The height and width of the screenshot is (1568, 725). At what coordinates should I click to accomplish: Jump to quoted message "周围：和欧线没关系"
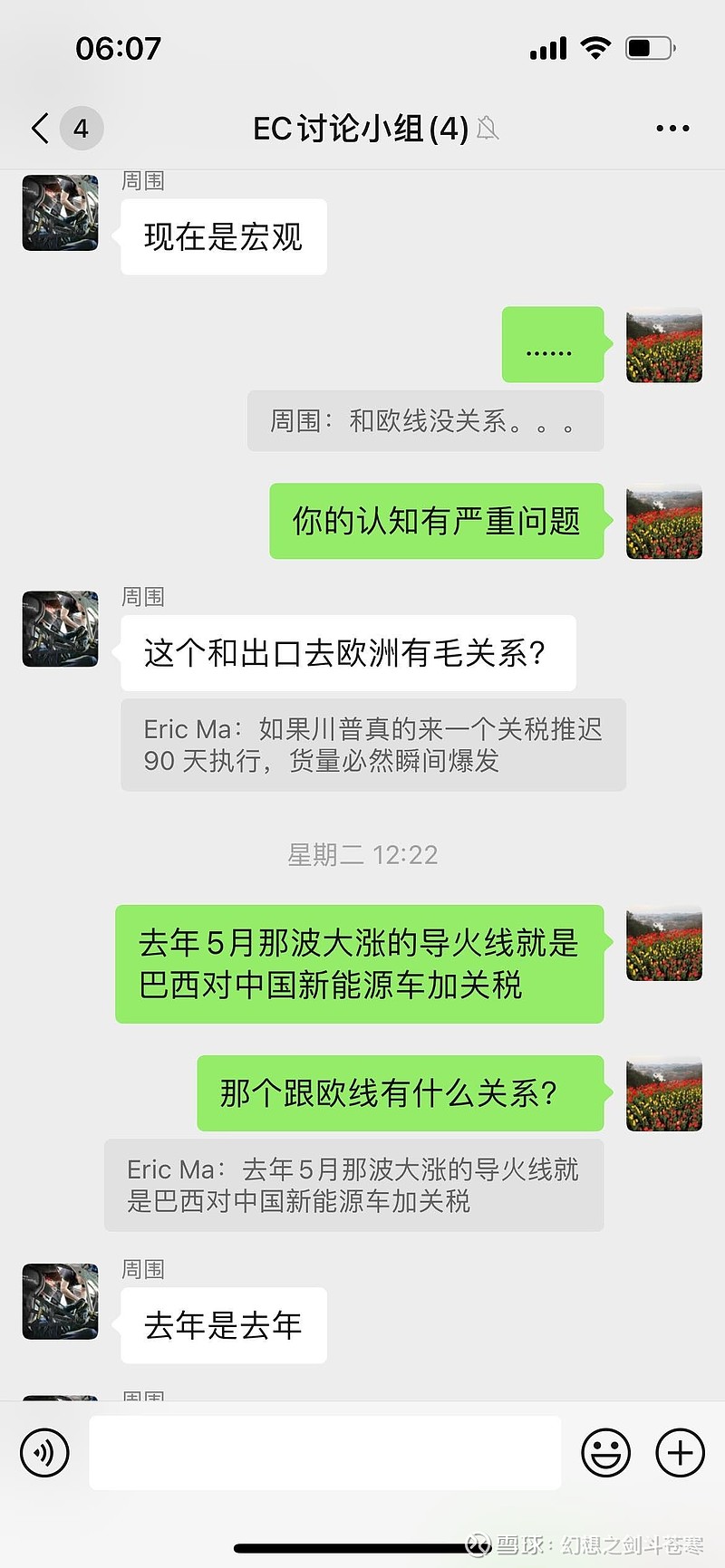point(424,420)
